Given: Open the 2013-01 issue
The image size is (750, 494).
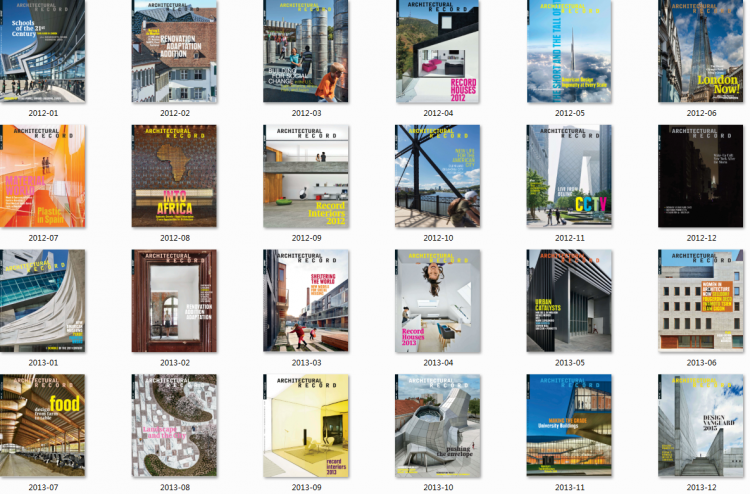Looking at the screenshot, I should coord(43,300).
